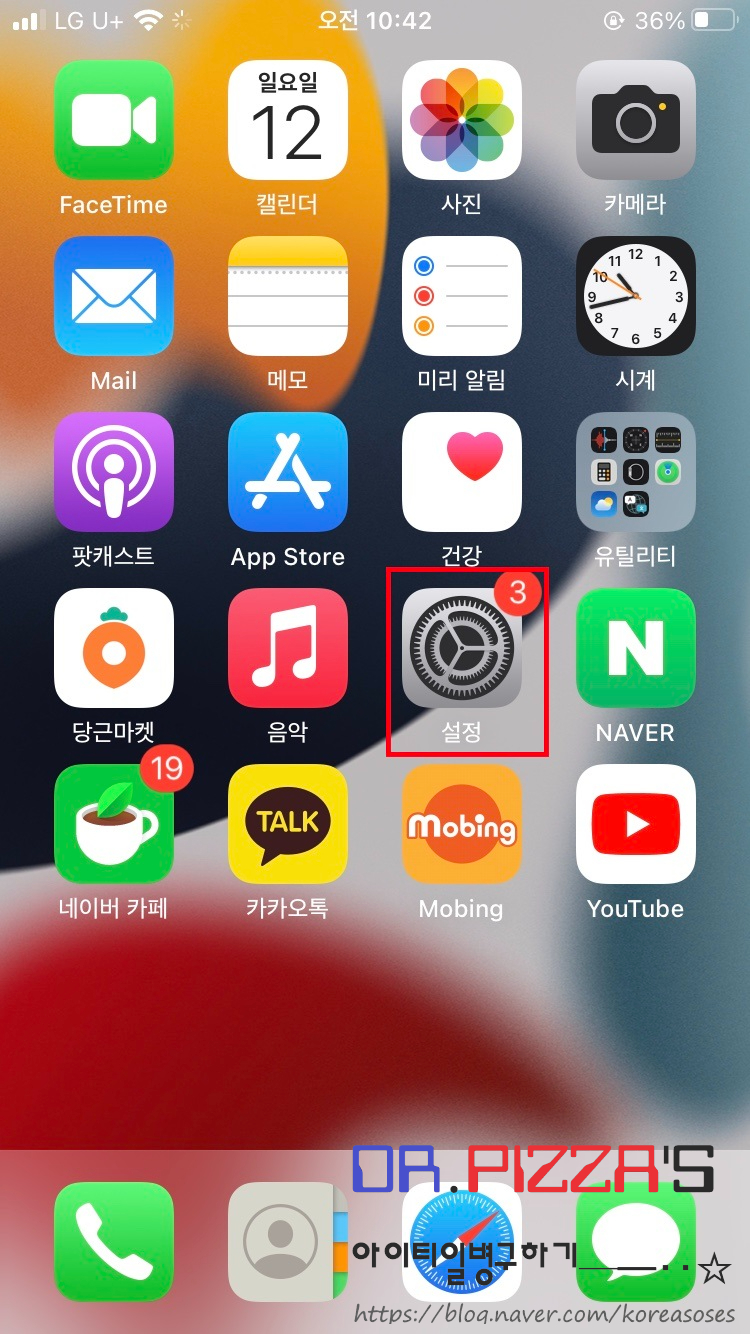Image resolution: width=750 pixels, height=1334 pixels.
Task: Launch the 당근마켓 app
Action: coord(113,648)
